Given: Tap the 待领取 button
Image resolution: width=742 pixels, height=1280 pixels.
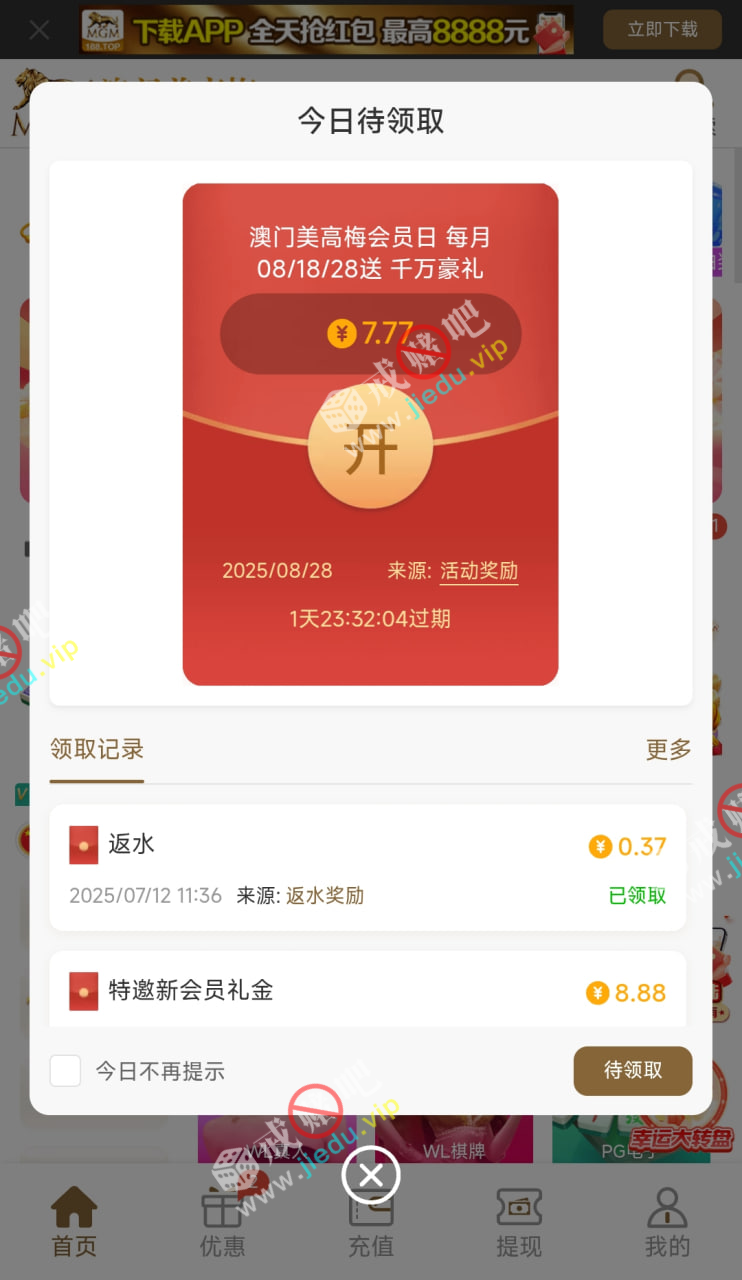Looking at the screenshot, I should (632, 1070).
